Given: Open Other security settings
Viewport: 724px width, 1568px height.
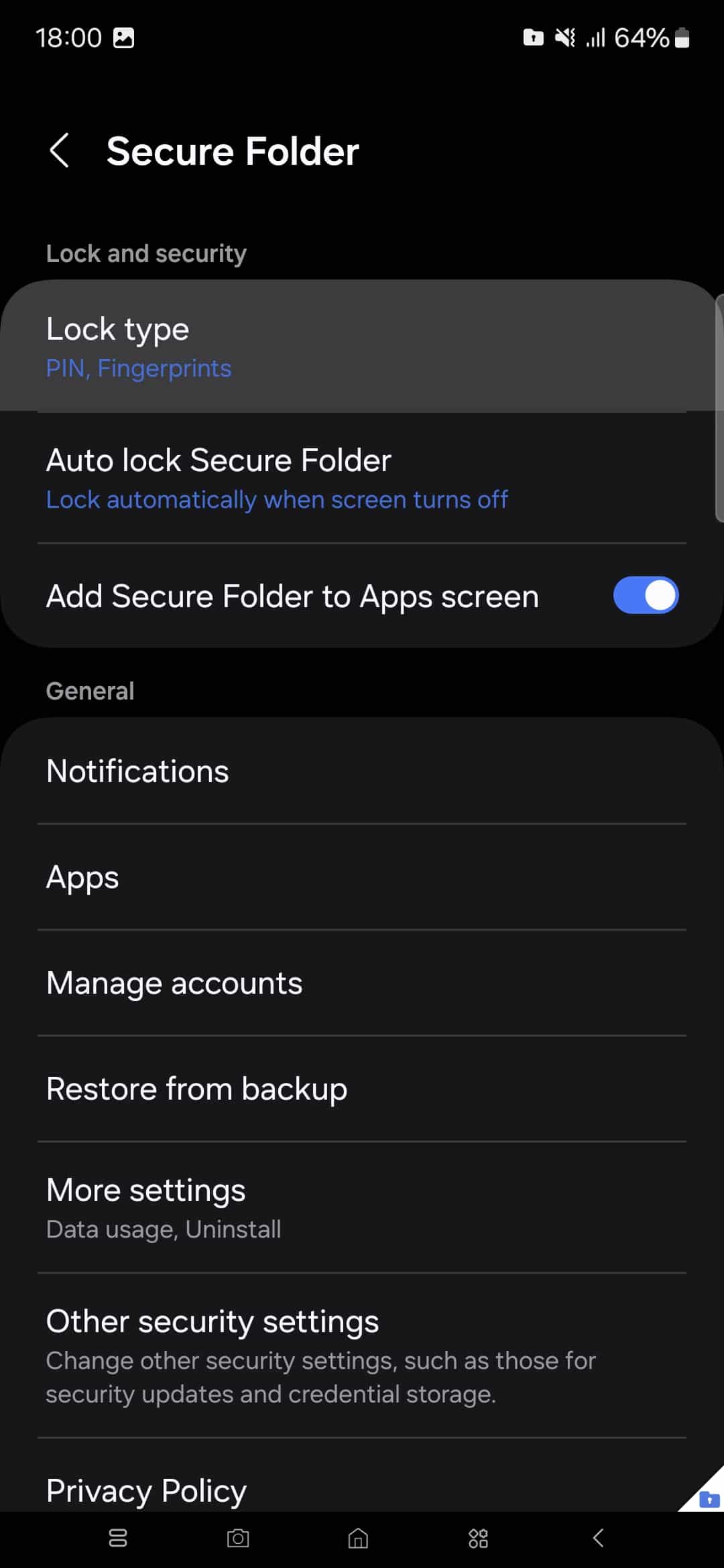Looking at the screenshot, I should point(362,1355).
